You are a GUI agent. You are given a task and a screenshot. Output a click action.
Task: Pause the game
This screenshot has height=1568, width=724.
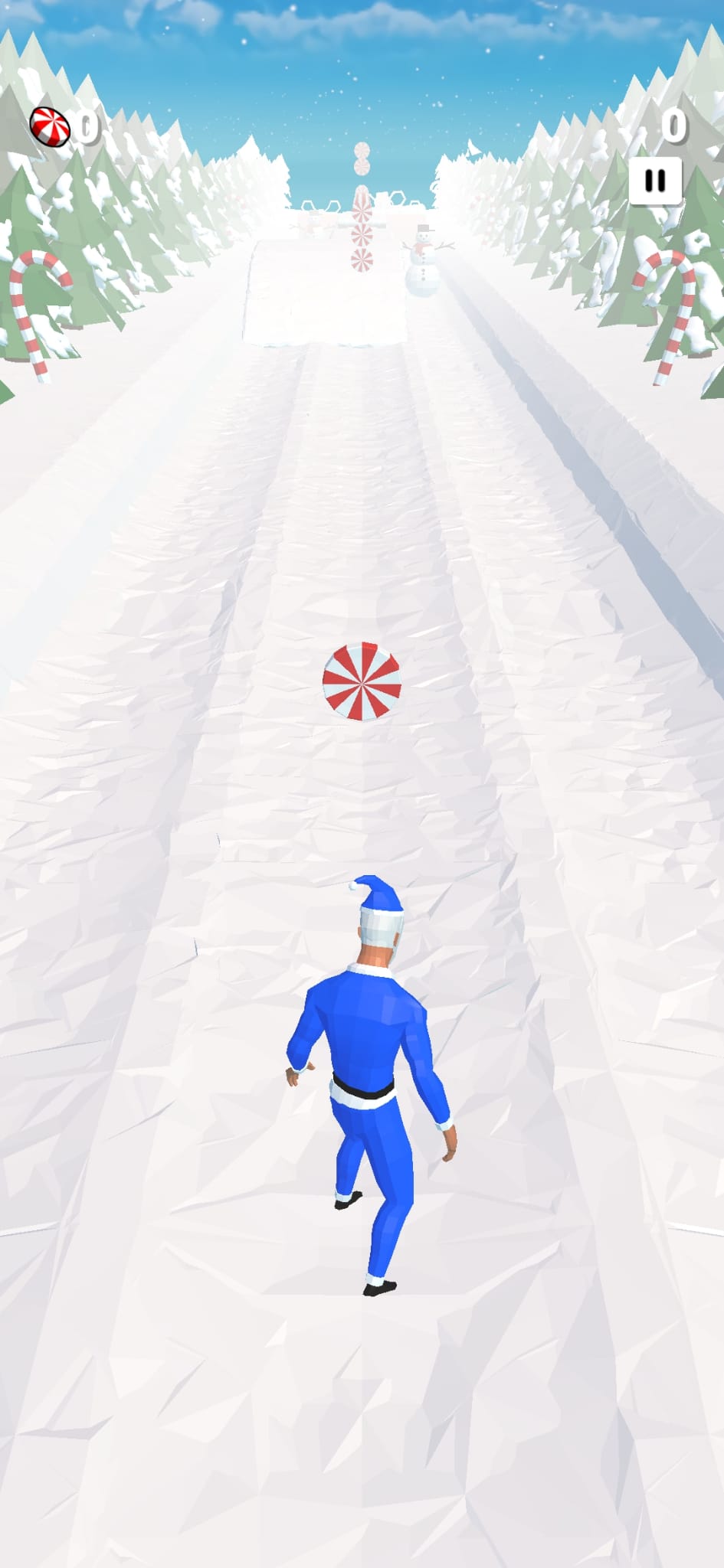(x=655, y=181)
